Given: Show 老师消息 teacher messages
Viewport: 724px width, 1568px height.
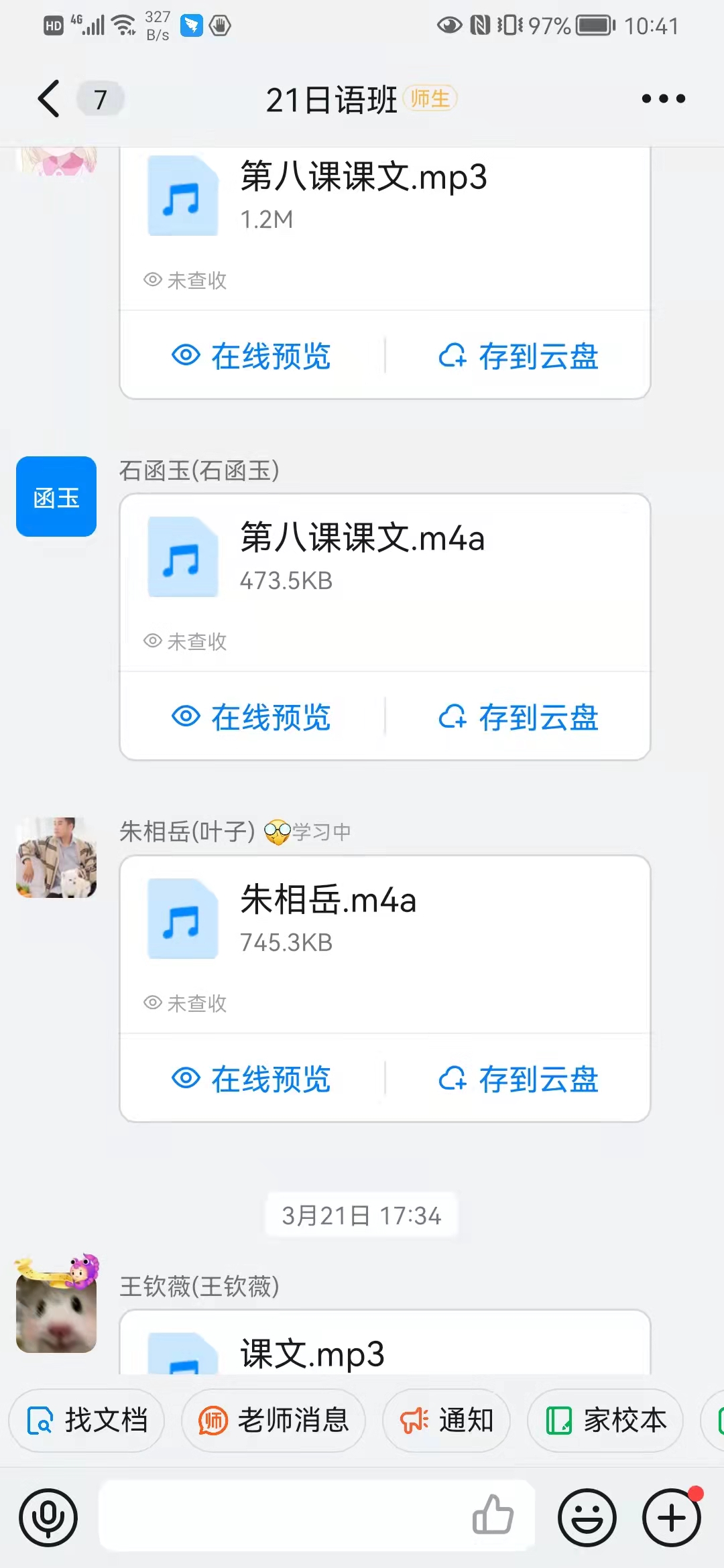Looking at the screenshot, I should coord(274,1421).
